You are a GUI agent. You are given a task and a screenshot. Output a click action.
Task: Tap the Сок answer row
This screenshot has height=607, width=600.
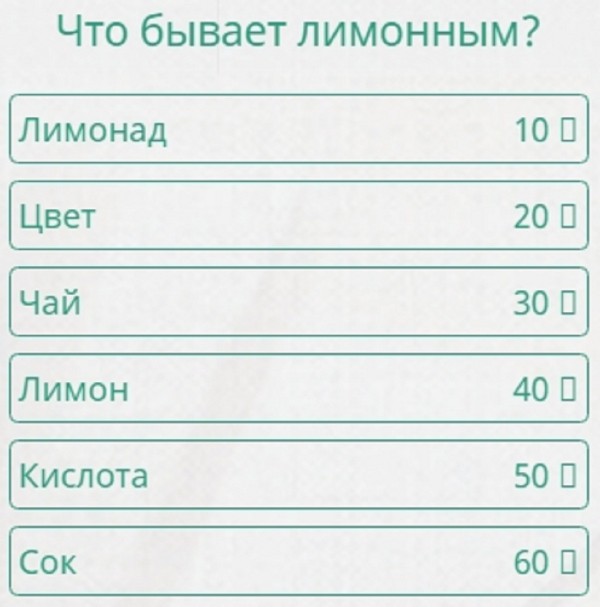click(x=298, y=562)
